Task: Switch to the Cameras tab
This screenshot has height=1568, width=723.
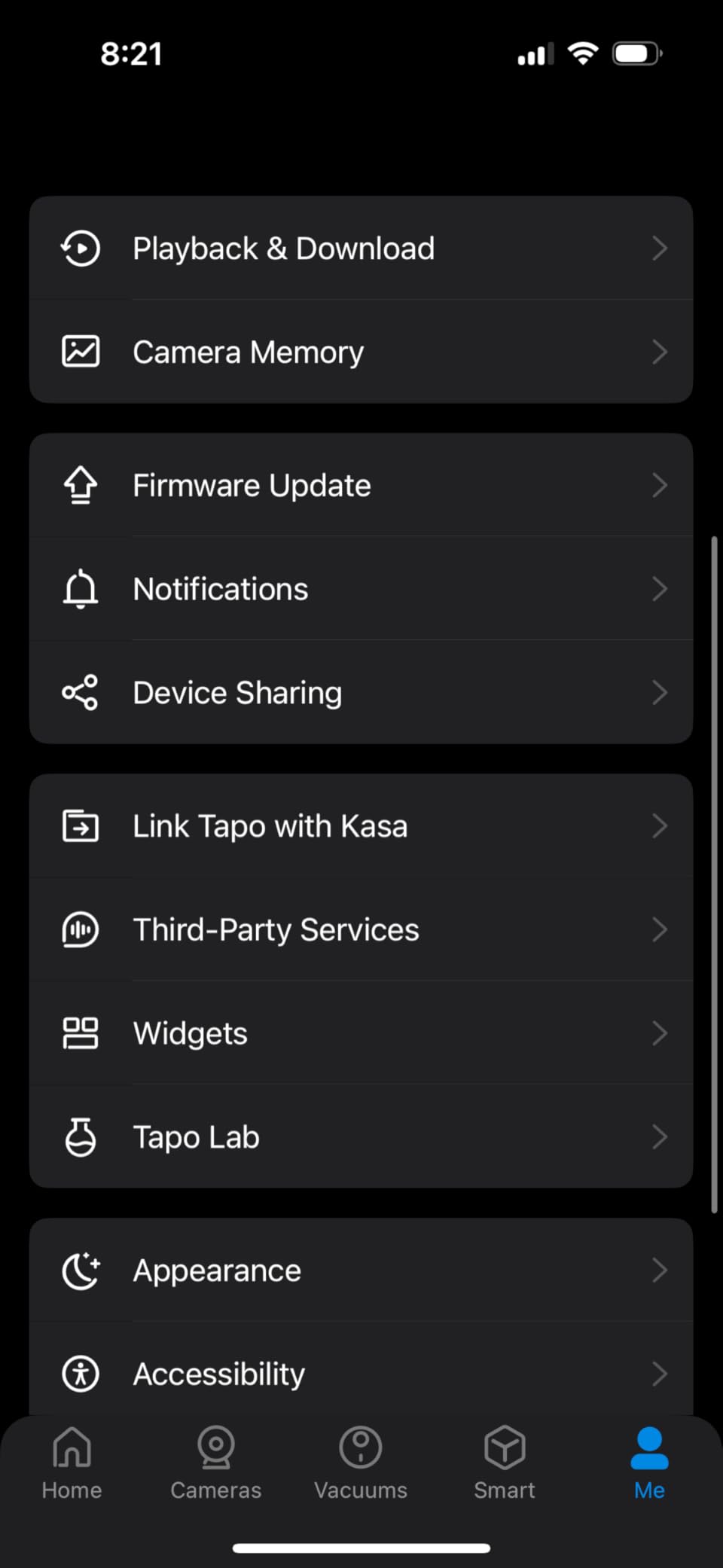Action: [216, 1463]
